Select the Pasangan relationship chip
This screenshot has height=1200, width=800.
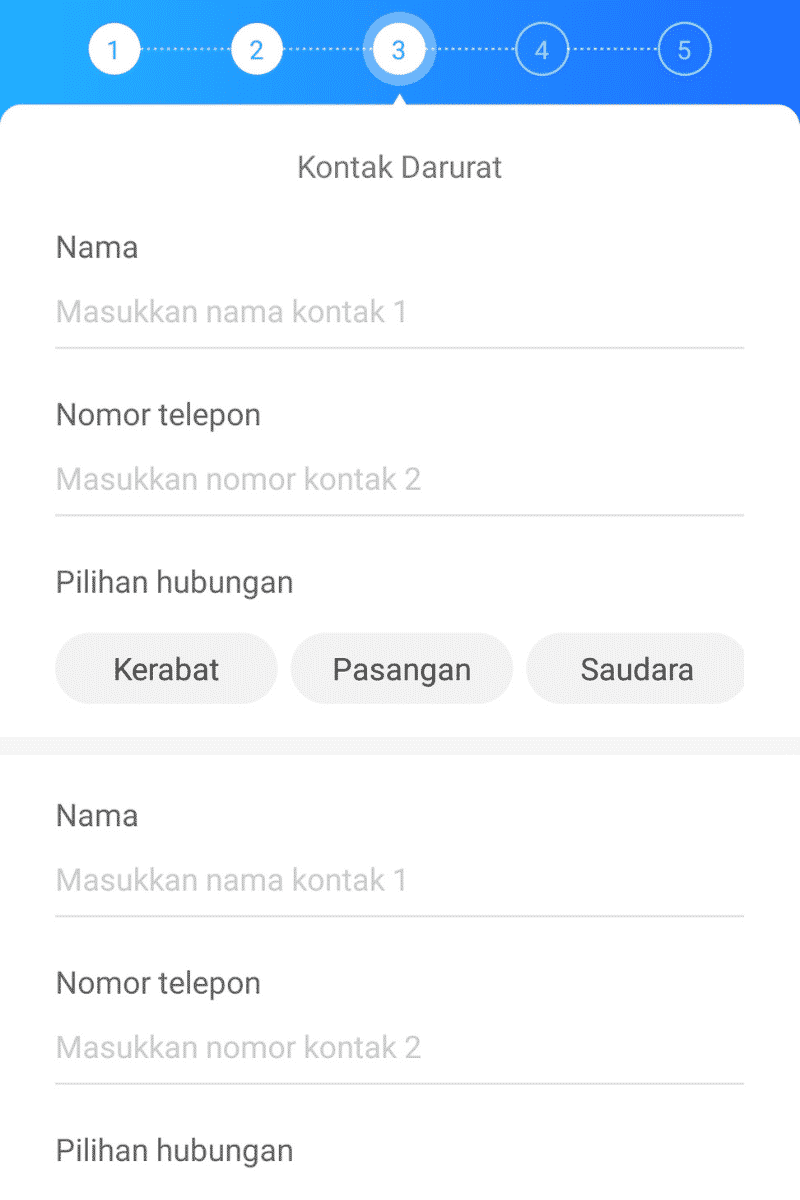401,668
